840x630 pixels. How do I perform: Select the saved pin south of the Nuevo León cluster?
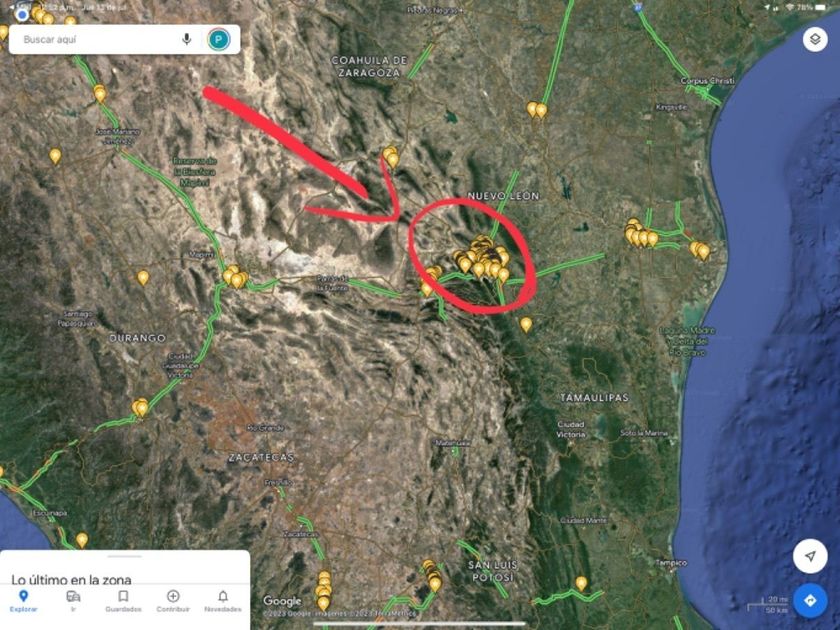526,324
